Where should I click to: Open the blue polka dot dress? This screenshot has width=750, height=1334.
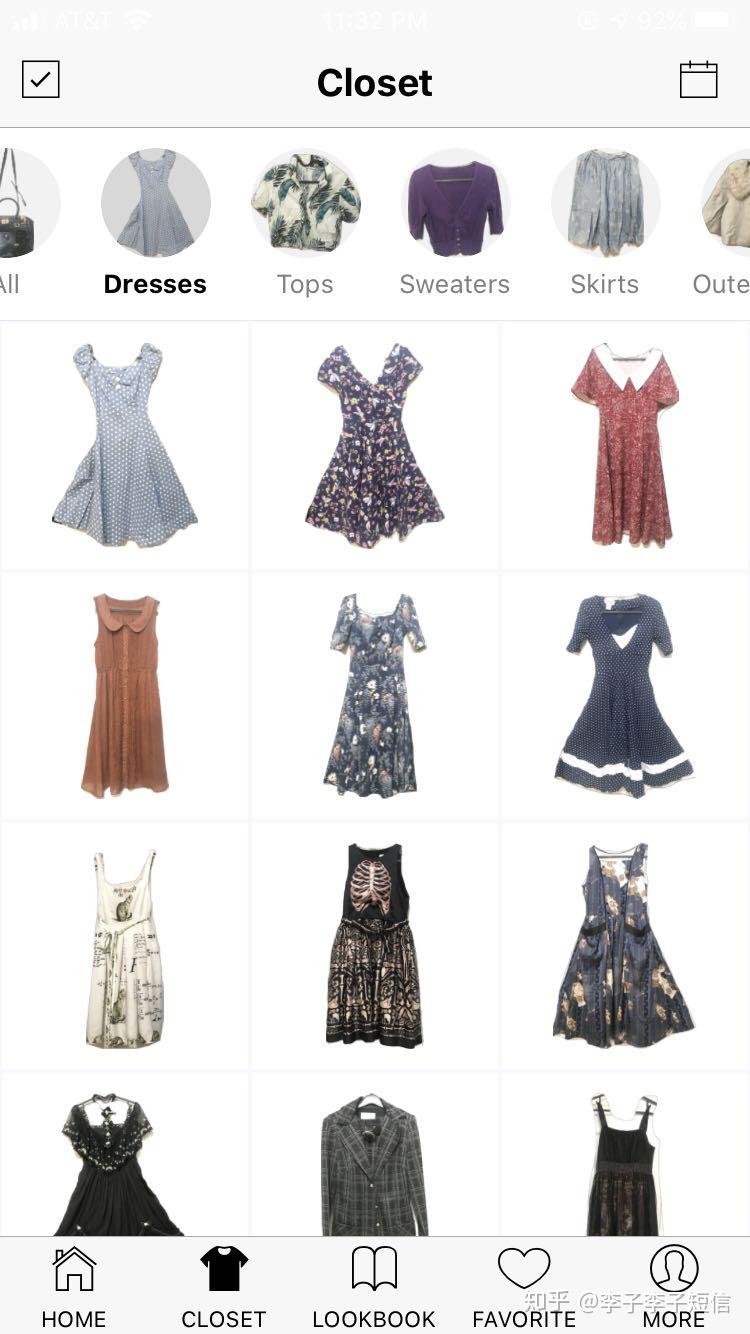click(x=124, y=445)
